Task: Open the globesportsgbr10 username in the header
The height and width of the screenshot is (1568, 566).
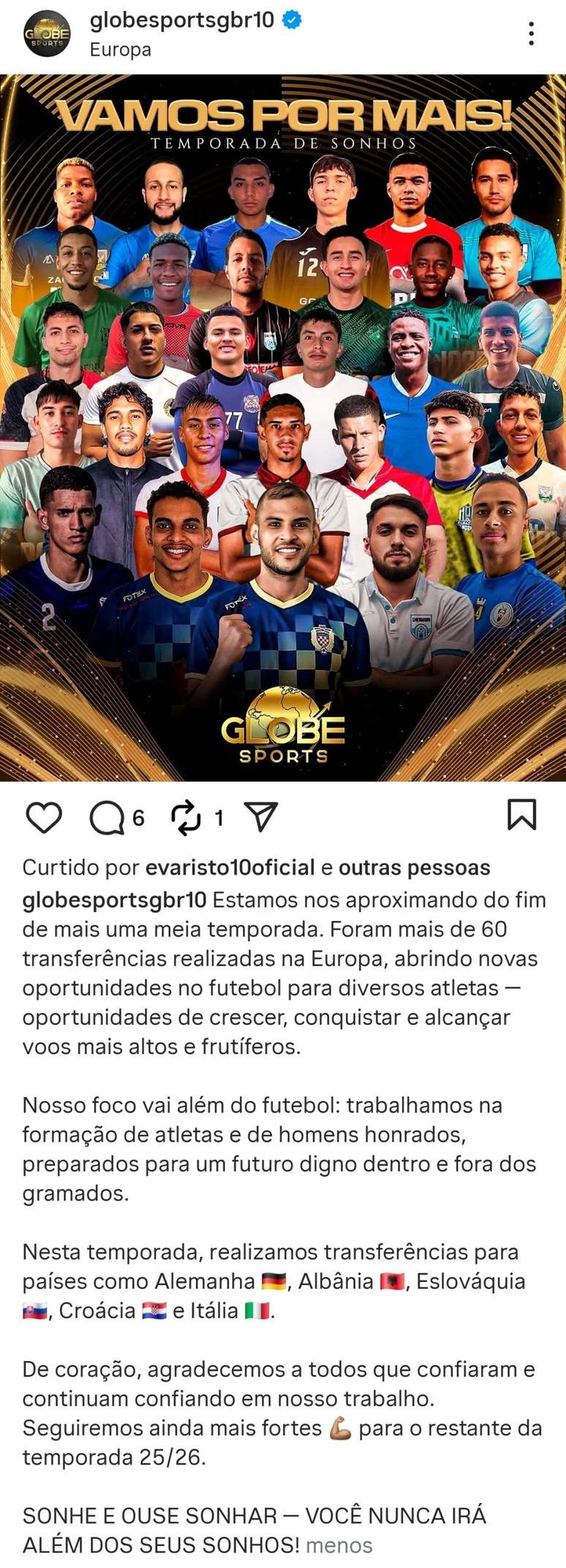Action: click(181, 20)
